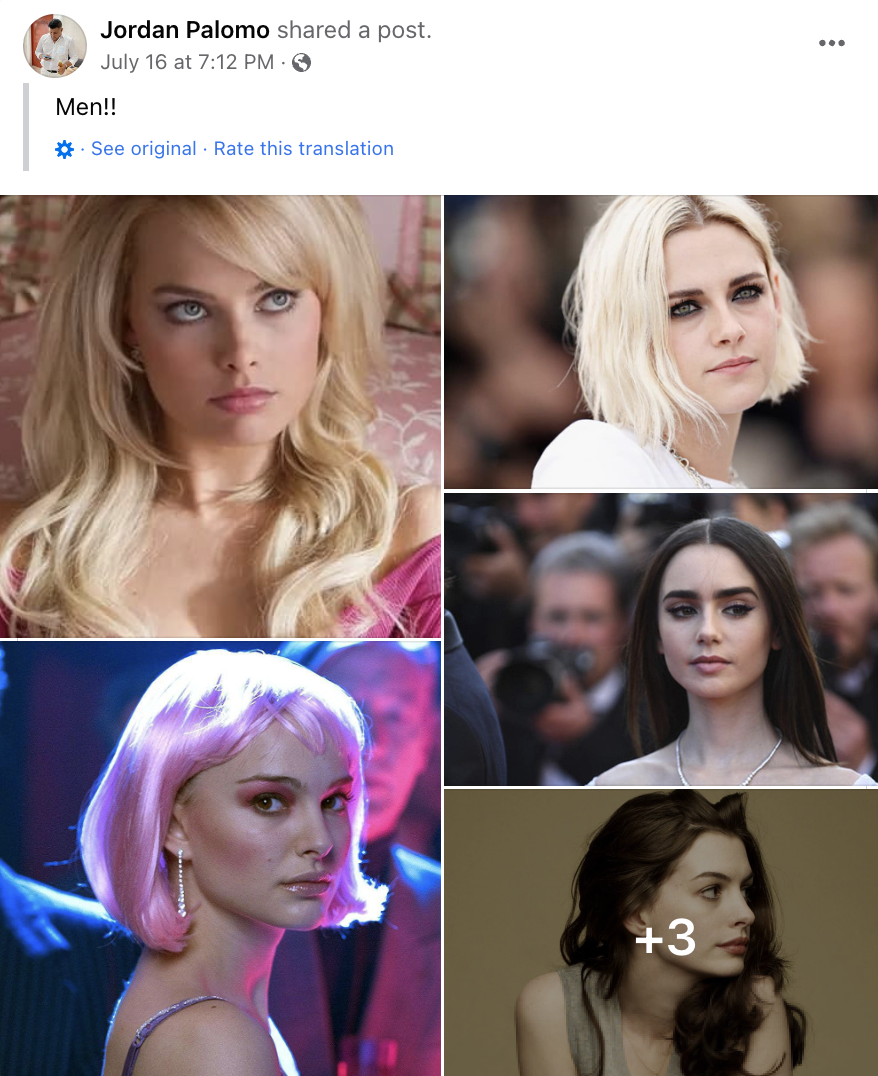Tap See original to view untranslated text
878x1076 pixels.
tap(143, 149)
